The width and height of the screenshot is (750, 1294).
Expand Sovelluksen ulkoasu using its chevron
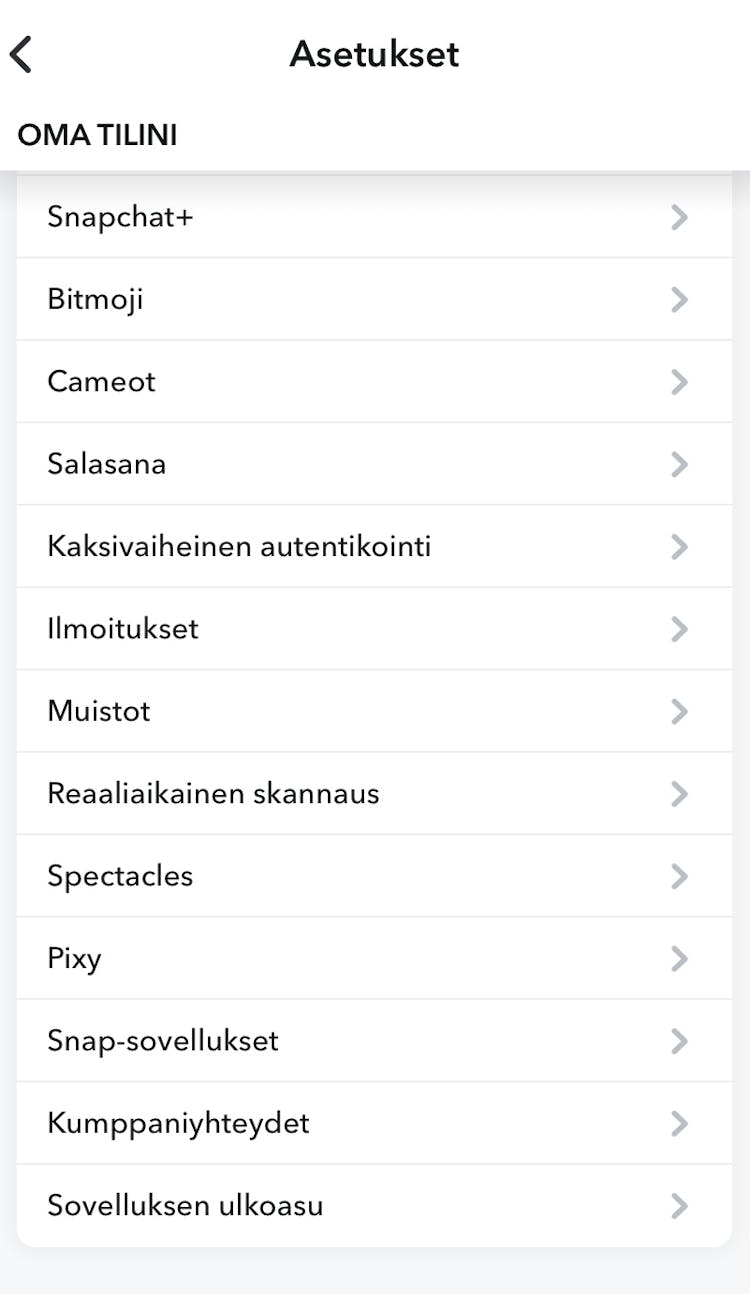[x=680, y=1205]
